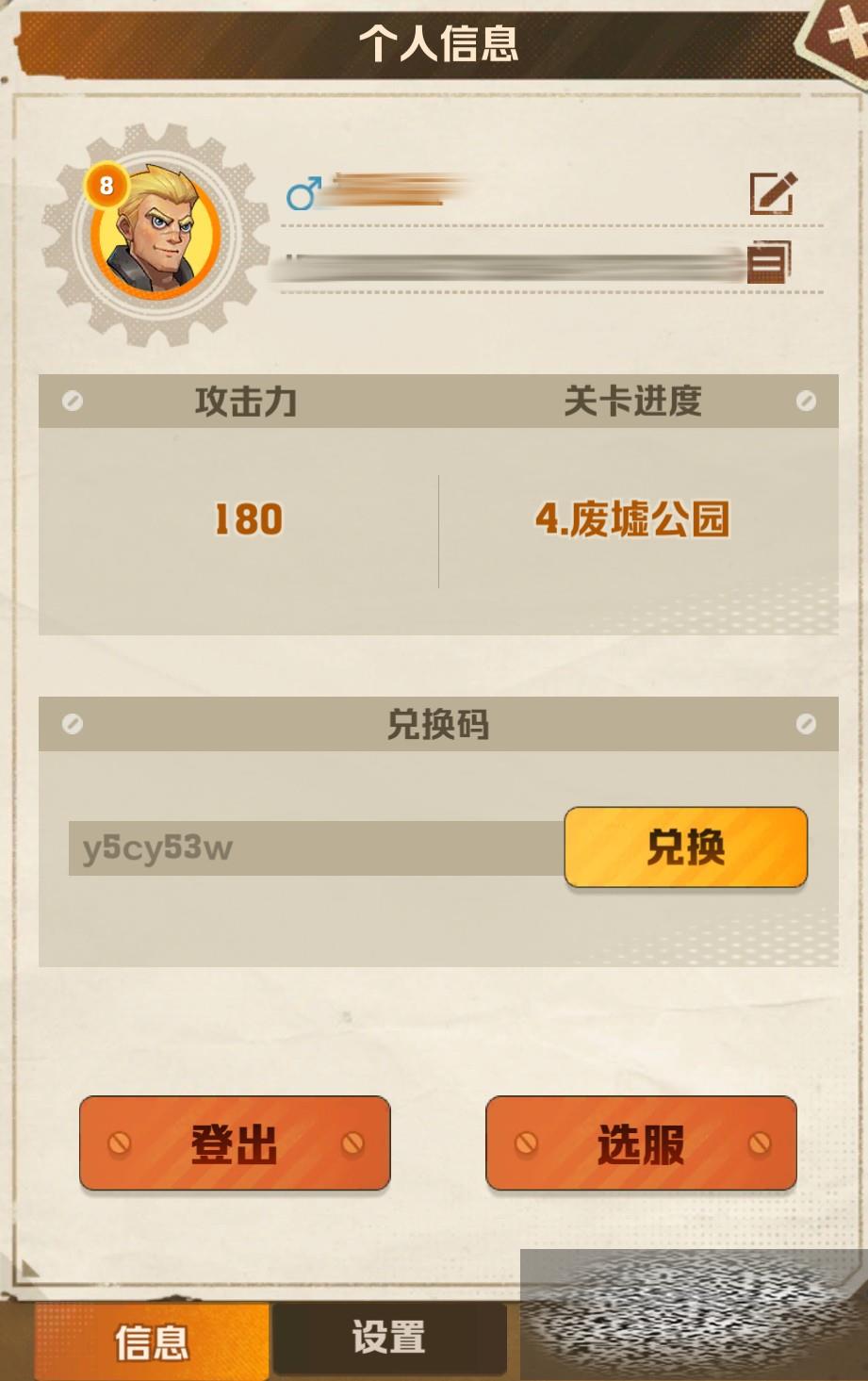Choose a server via 选服
The height and width of the screenshot is (1381, 868).
(x=641, y=1143)
